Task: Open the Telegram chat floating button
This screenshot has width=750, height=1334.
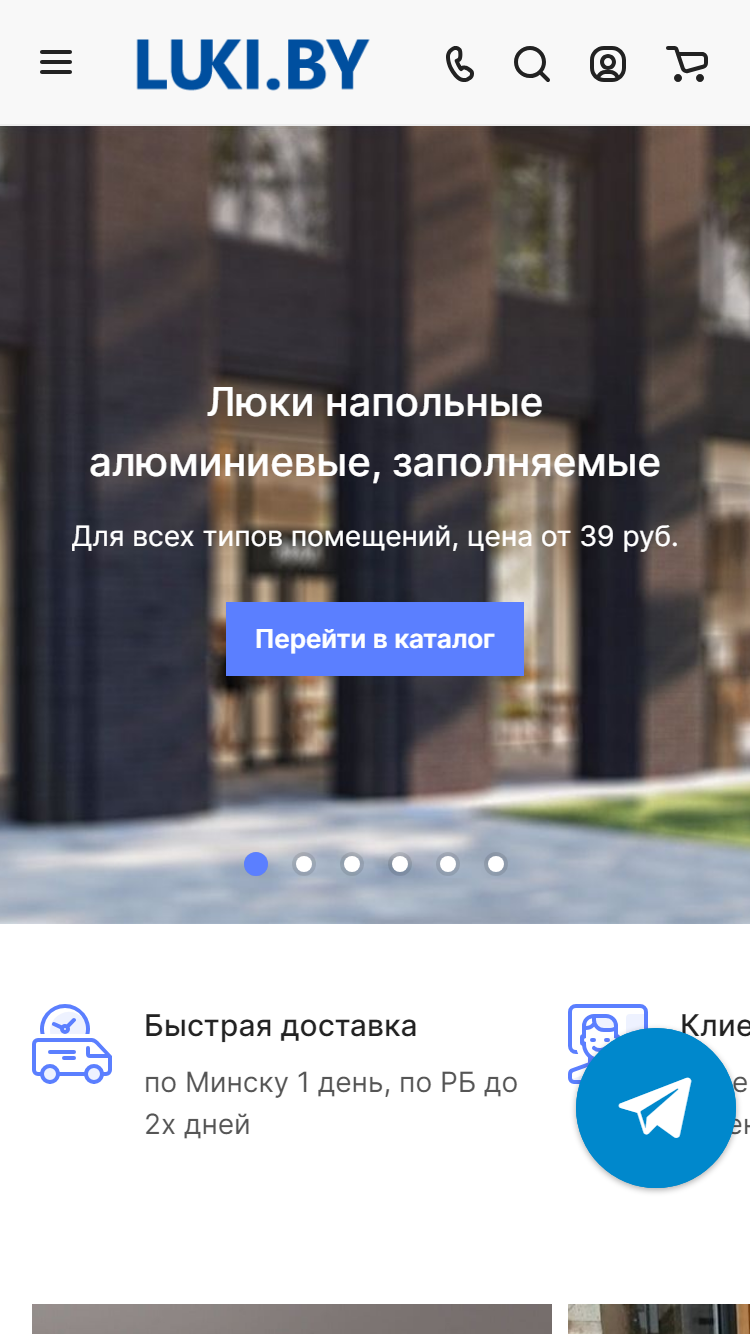Action: [x=656, y=1108]
